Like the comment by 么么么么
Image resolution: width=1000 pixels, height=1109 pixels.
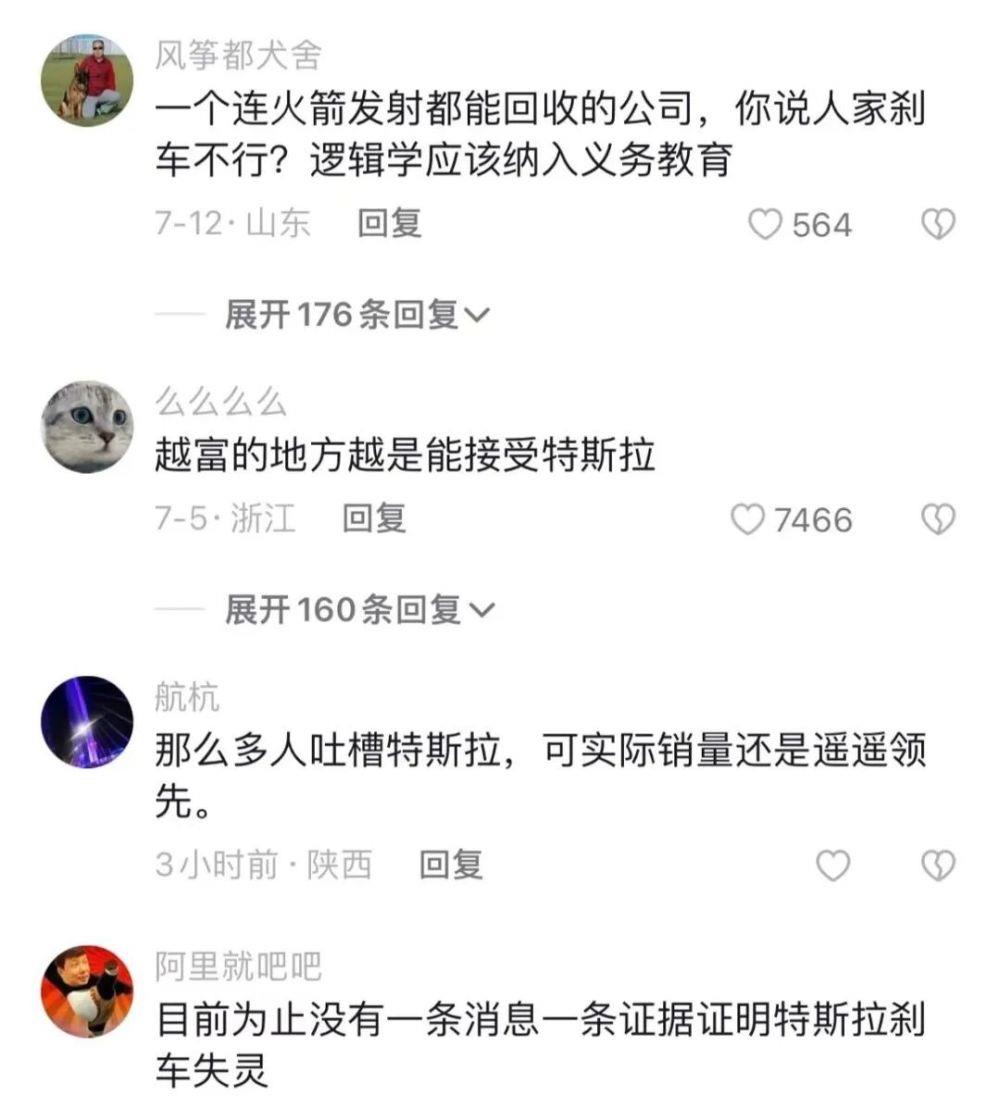[x=747, y=519]
